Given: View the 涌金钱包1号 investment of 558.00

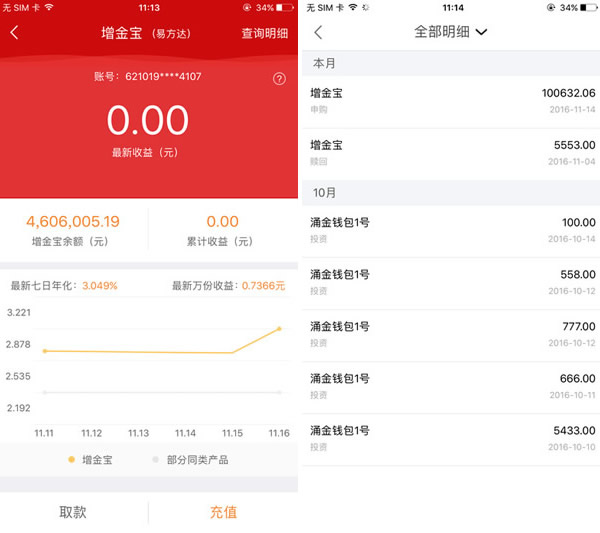Looking at the screenshot, I should [452, 282].
